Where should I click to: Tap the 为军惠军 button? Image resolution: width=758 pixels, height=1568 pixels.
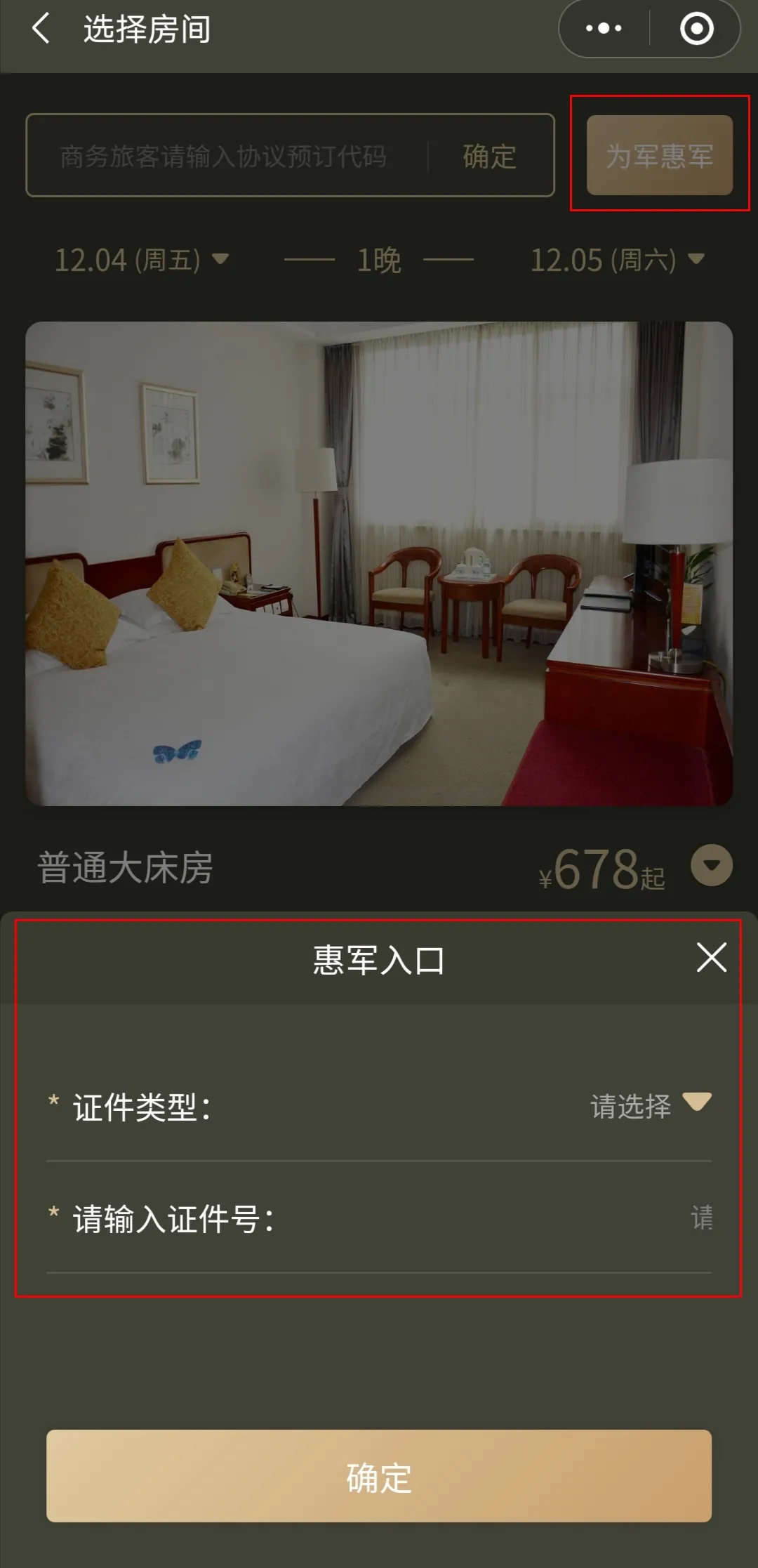coord(660,155)
